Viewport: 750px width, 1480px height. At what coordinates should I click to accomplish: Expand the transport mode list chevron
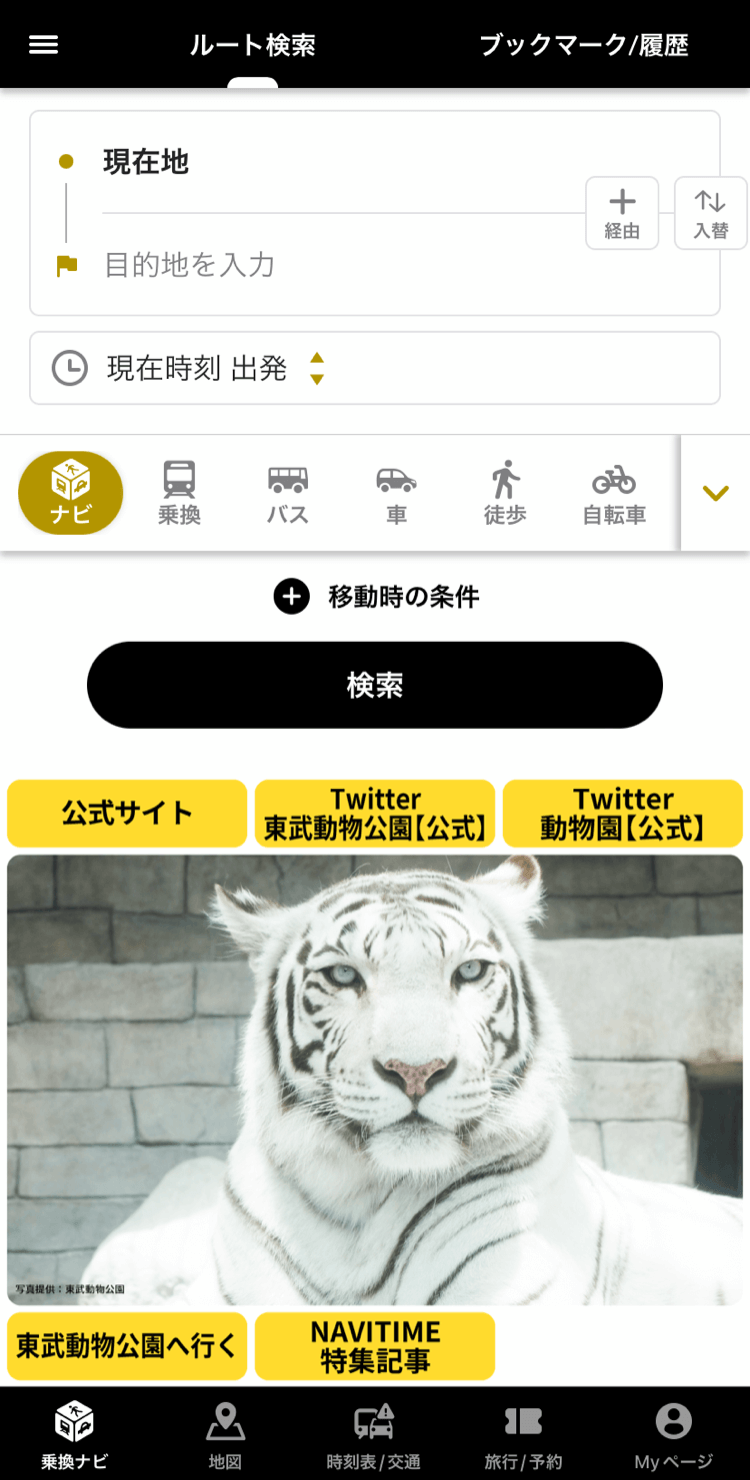point(715,493)
